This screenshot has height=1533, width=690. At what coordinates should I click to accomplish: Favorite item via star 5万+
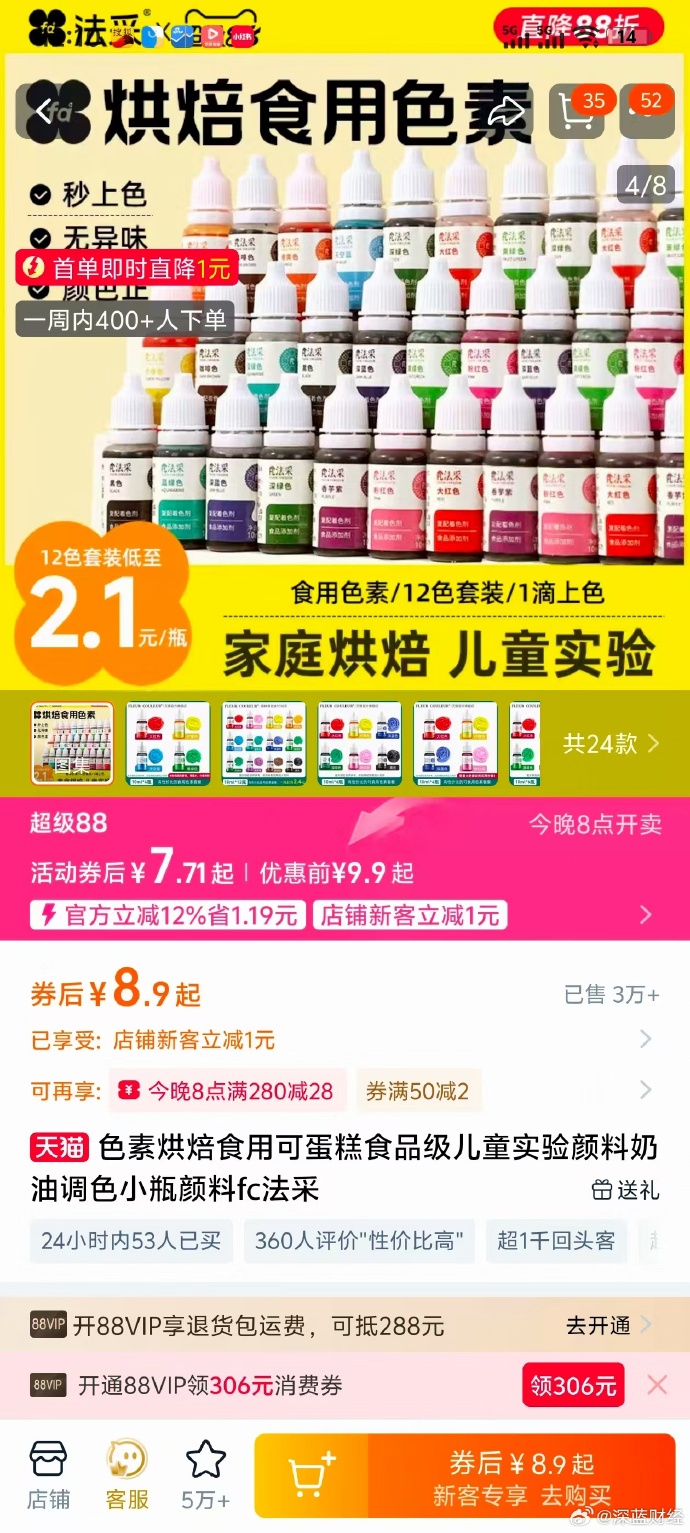tap(206, 1474)
